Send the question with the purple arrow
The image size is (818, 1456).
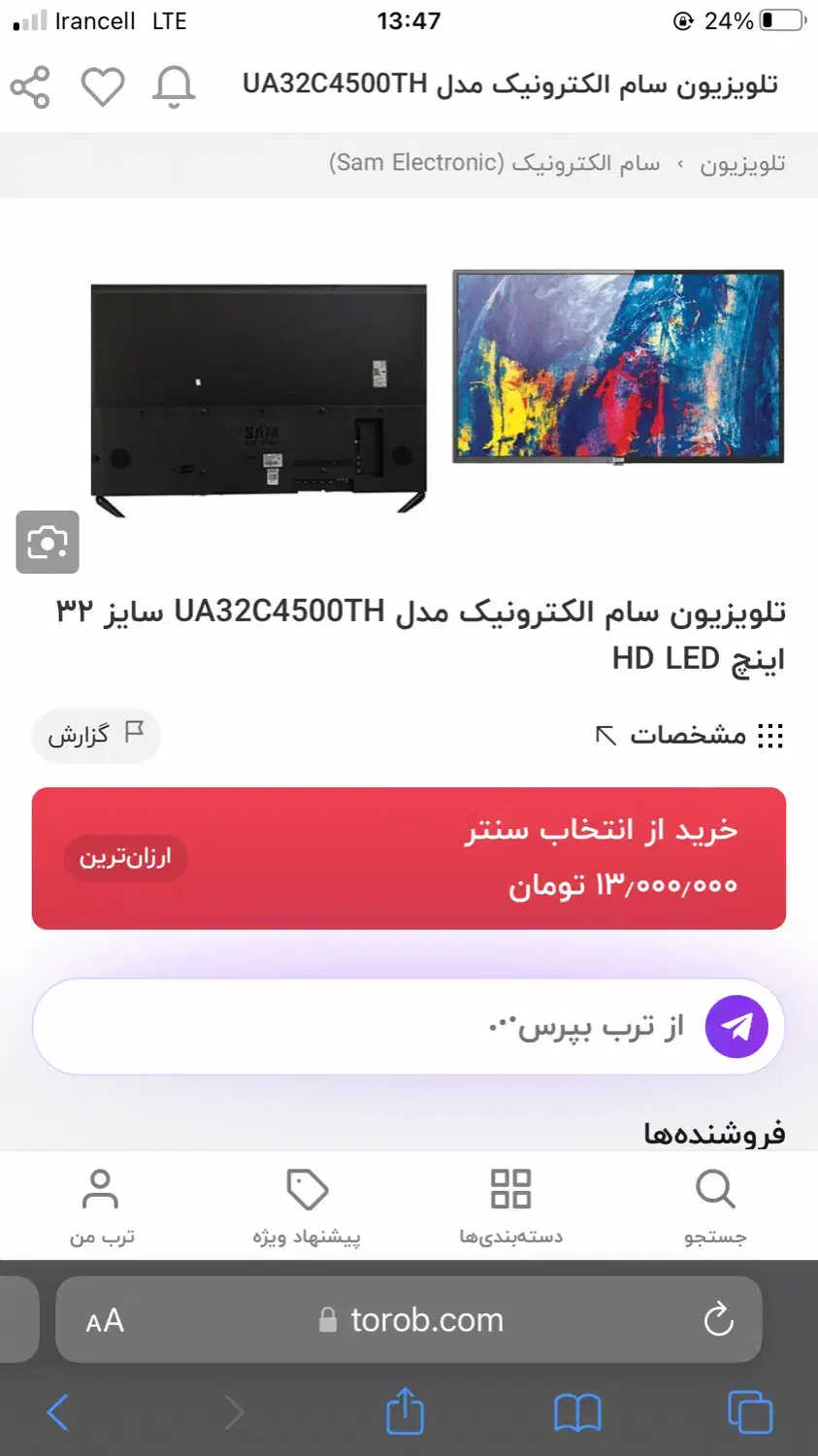pyautogui.click(x=736, y=1026)
